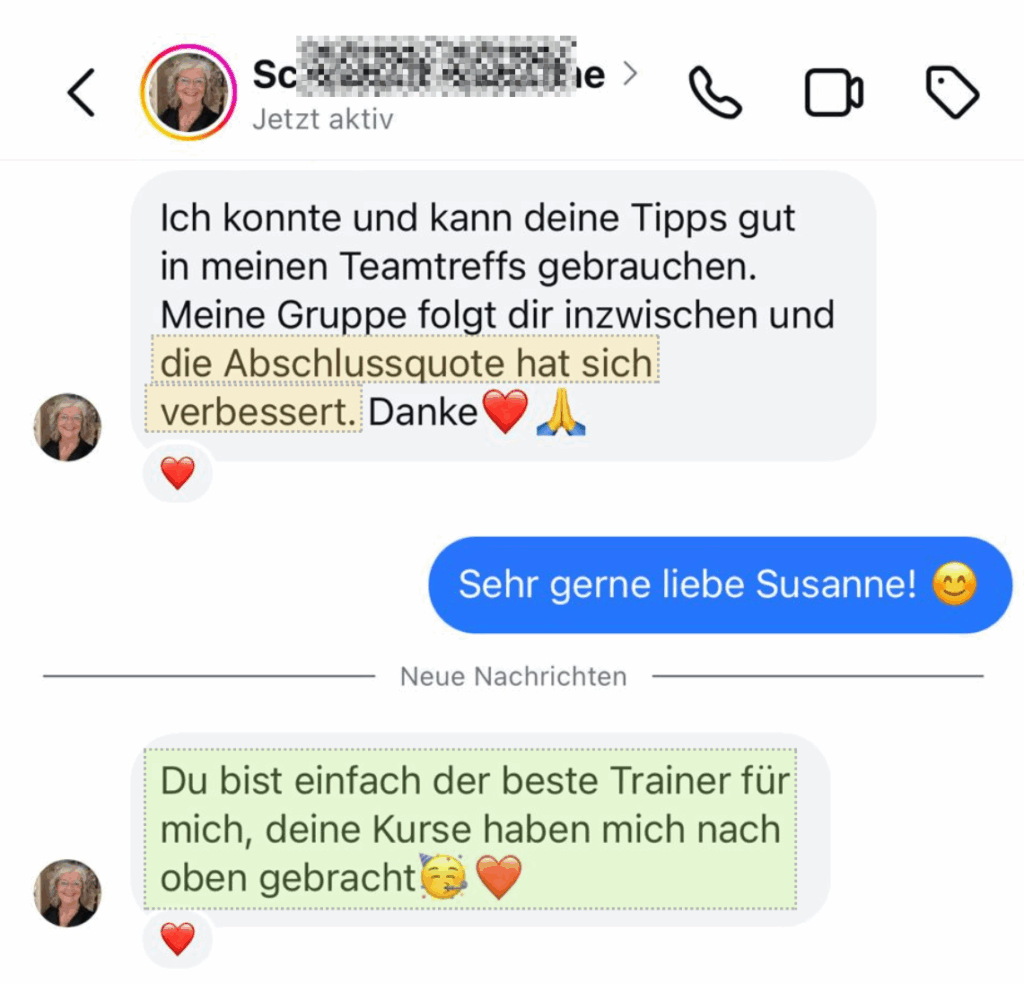Image resolution: width=1024 pixels, height=984 pixels.
Task: Start a voice call
Action: (x=715, y=93)
